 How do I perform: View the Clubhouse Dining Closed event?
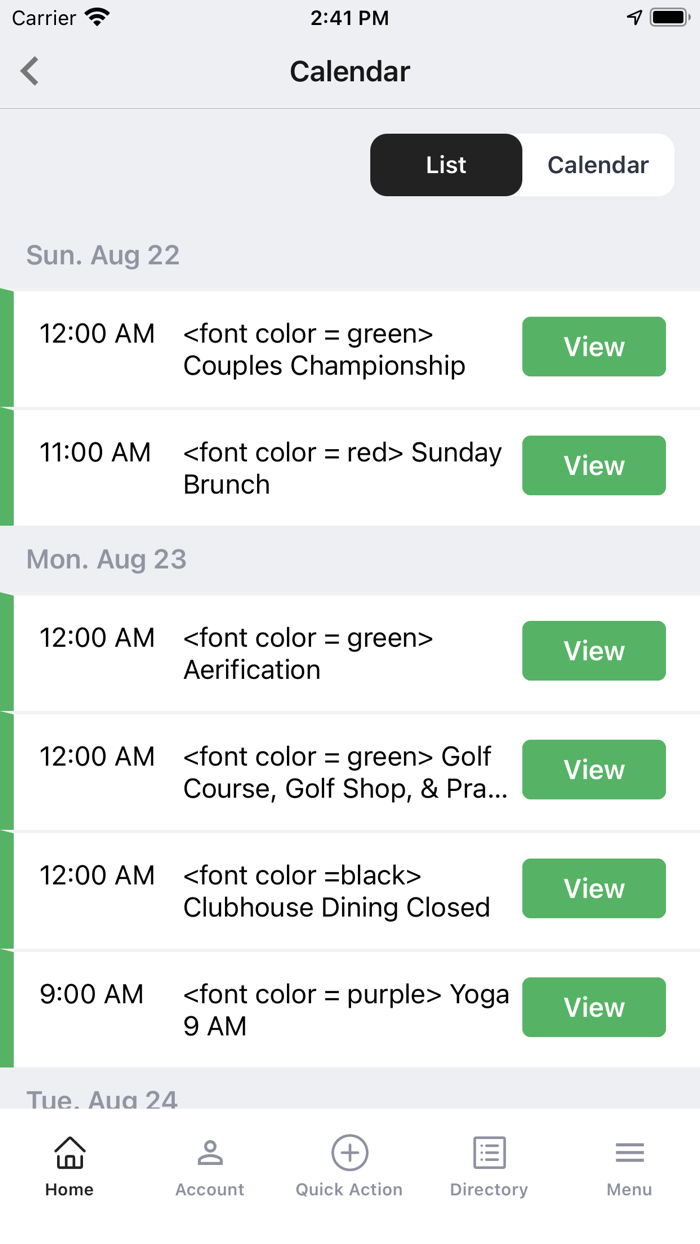pyautogui.click(x=594, y=889)
